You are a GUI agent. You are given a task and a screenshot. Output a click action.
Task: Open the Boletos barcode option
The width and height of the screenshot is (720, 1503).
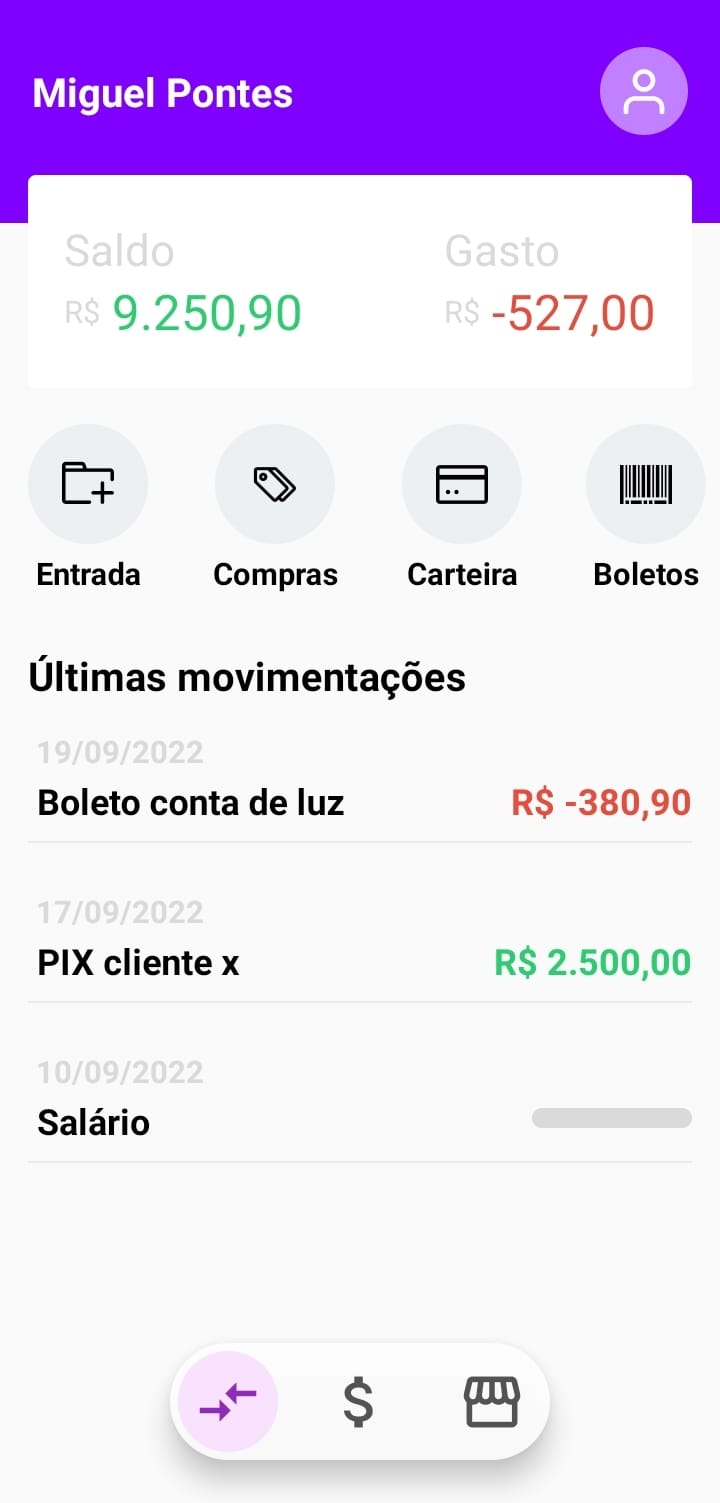coord(646,484)
